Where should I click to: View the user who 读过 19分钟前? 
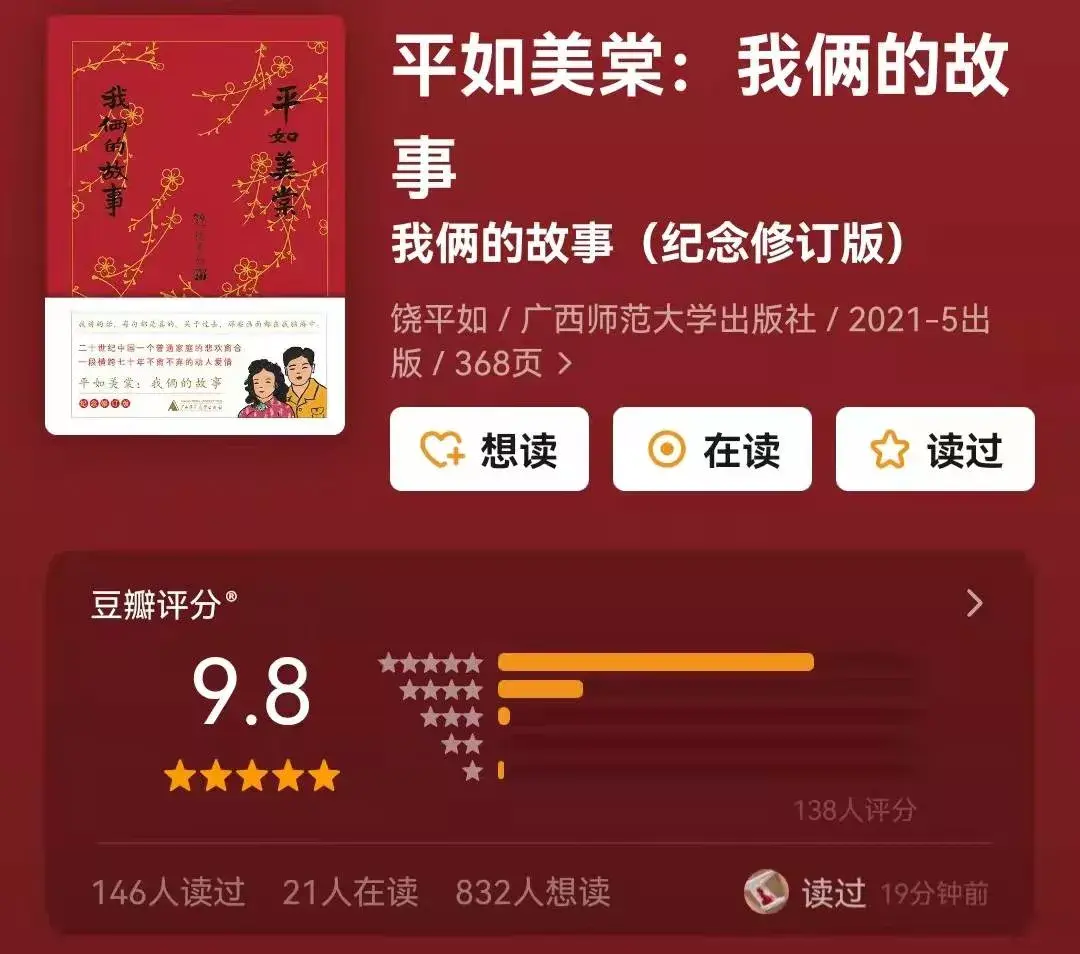click(x=767, y=892)
